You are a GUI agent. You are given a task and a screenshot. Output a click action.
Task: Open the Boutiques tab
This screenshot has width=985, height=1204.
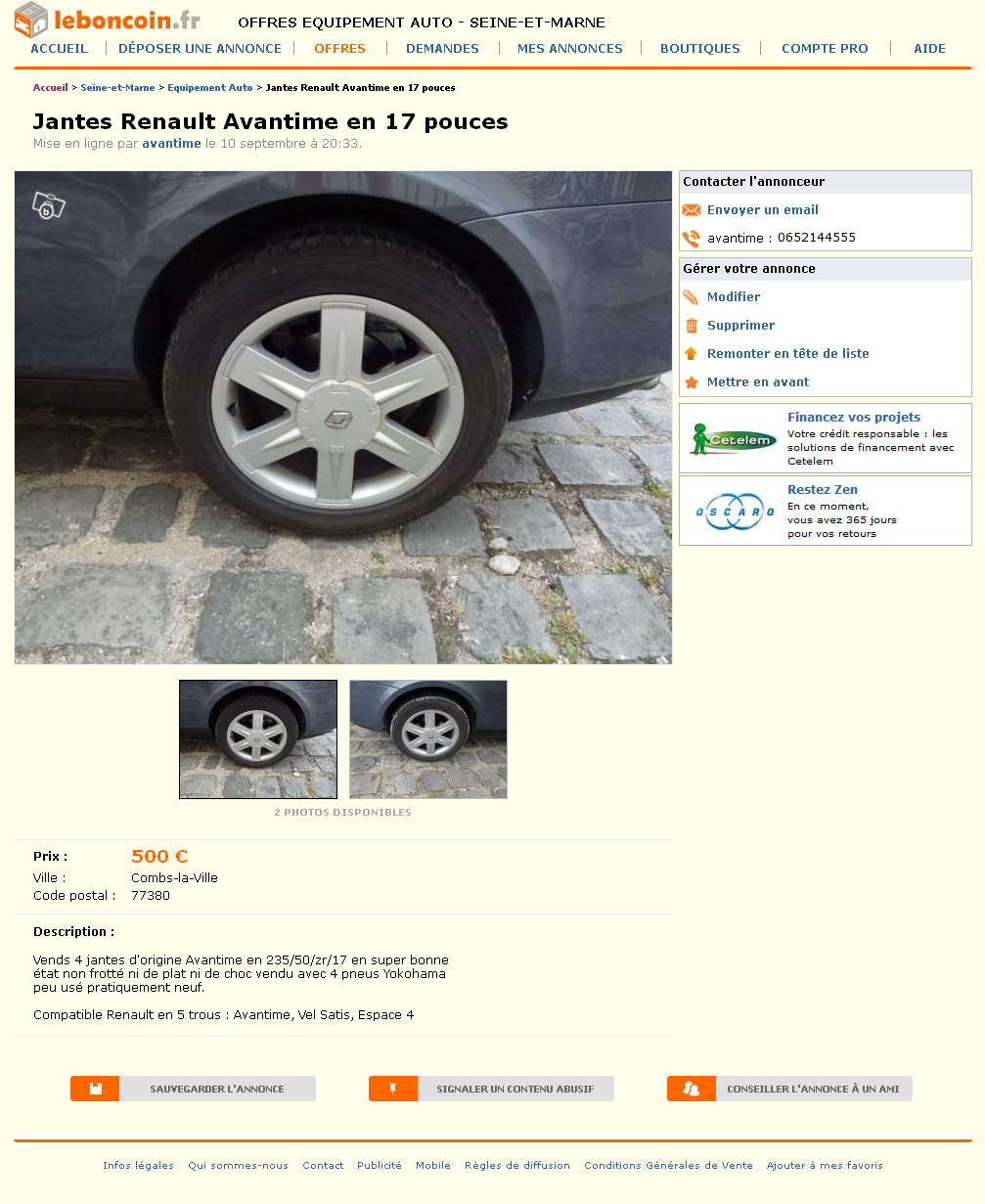(699, 48)
